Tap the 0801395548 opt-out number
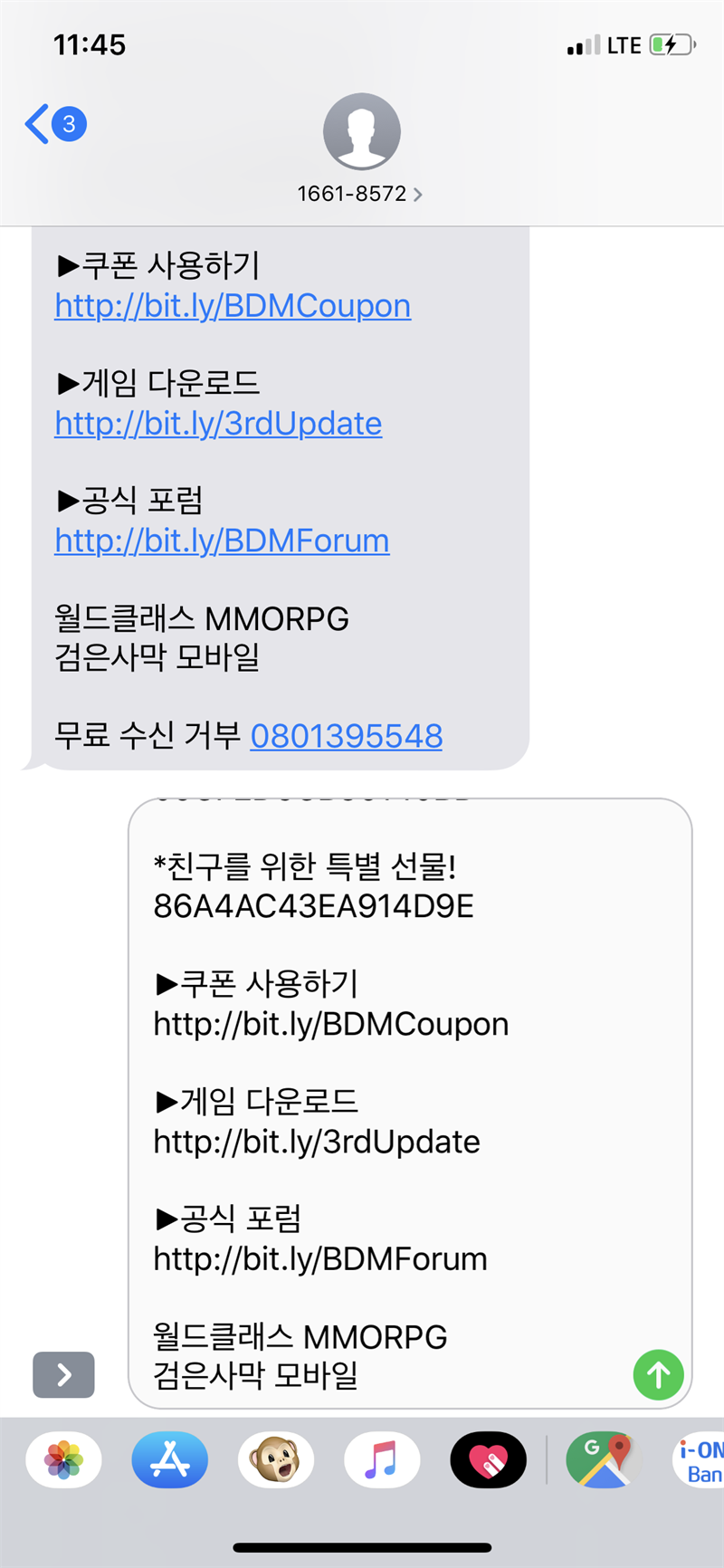The height and width of the screenshot is (1568, 724). coord(347,736)
